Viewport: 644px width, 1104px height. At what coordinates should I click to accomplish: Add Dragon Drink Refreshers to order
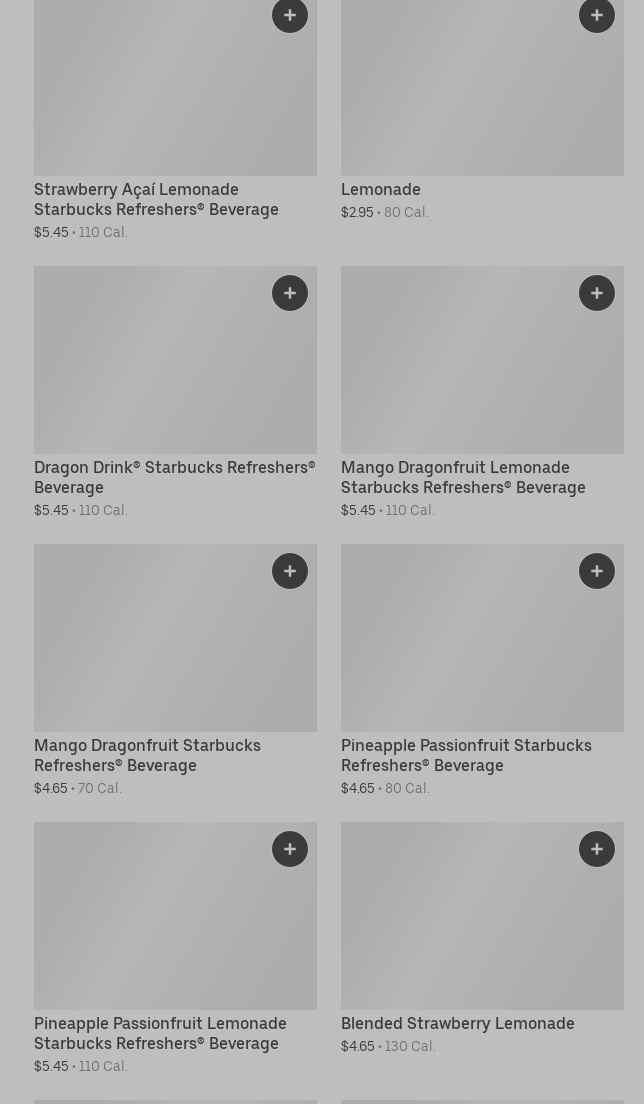(290, 293)
